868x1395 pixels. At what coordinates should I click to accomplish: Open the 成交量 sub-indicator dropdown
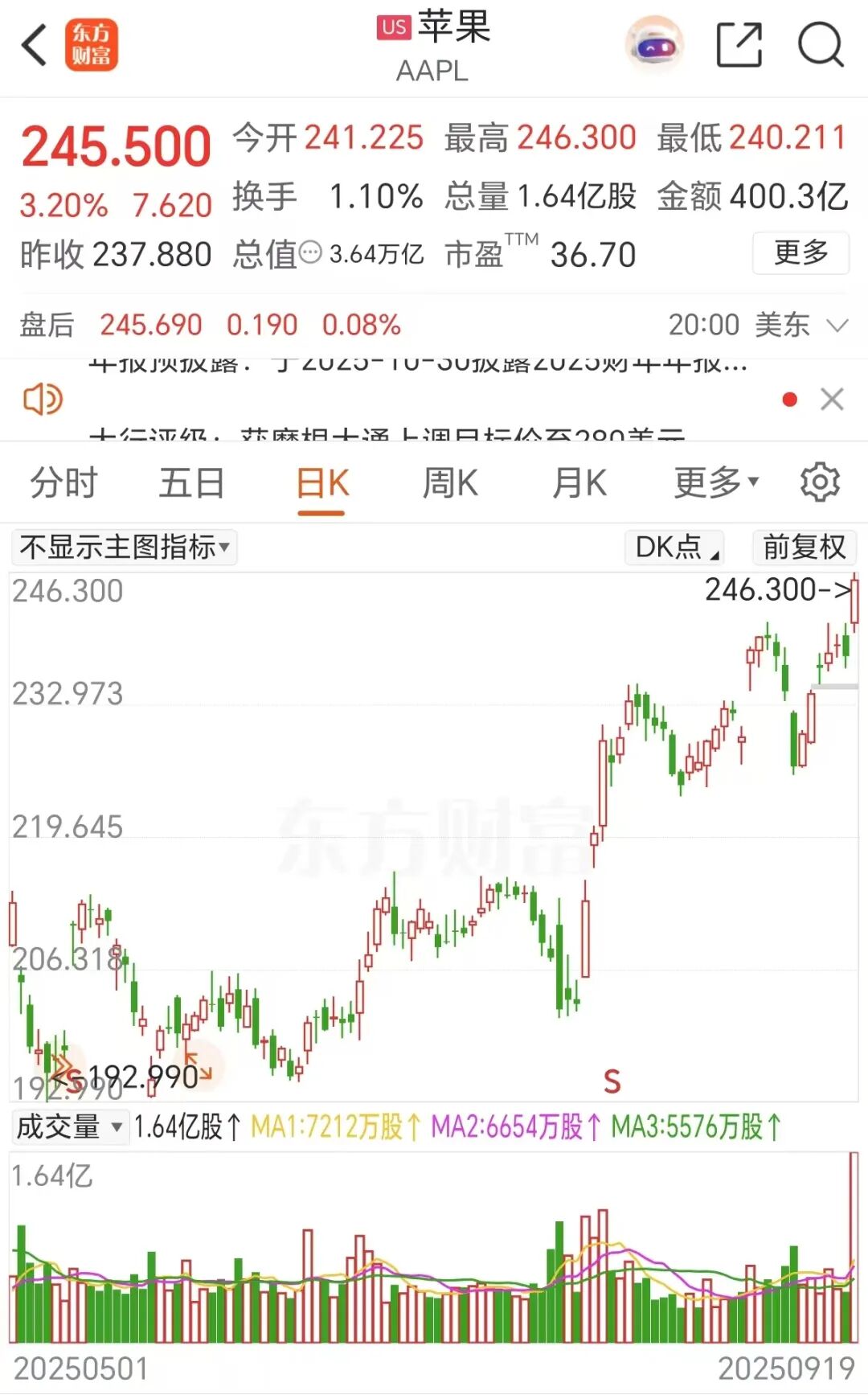coord(70,1127)
